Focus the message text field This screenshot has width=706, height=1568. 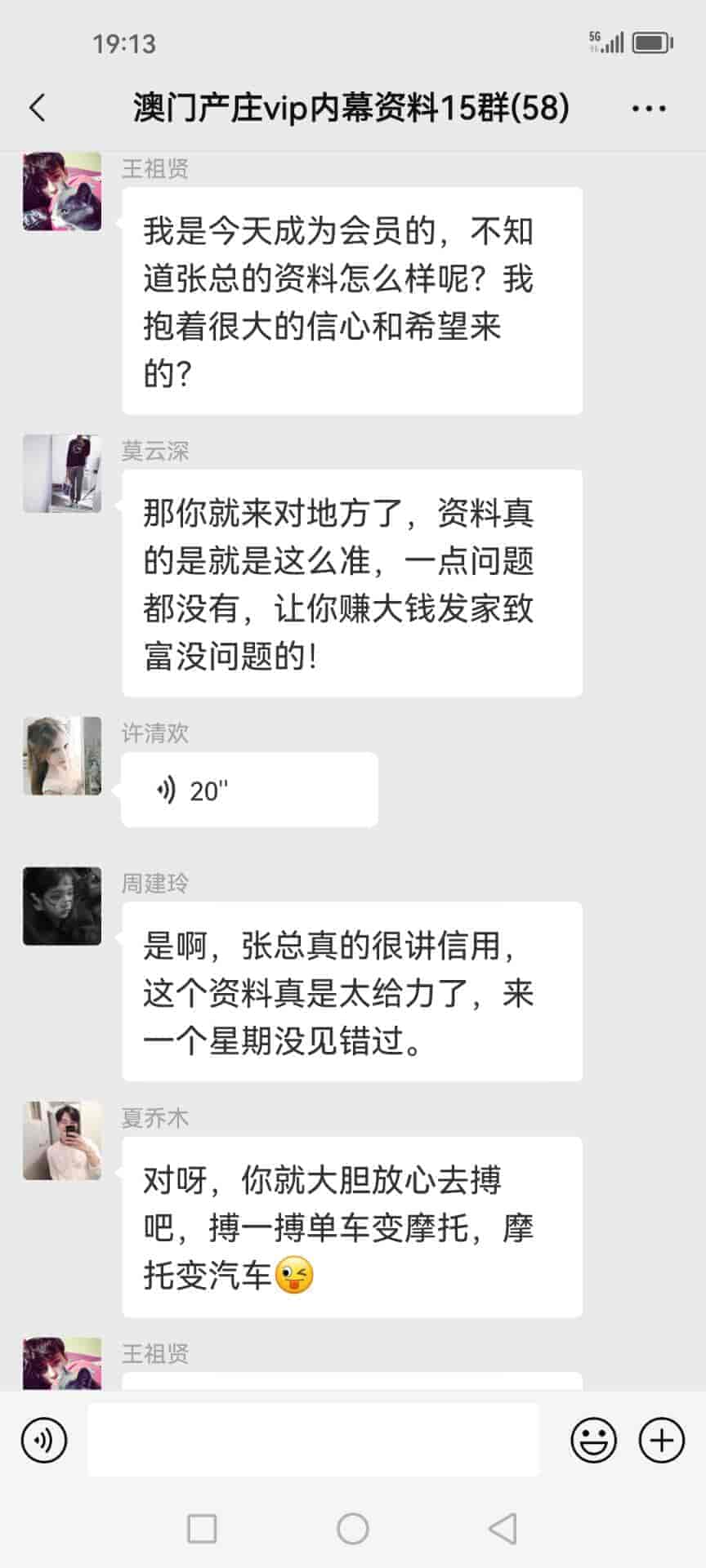[x=313, y=1440]
